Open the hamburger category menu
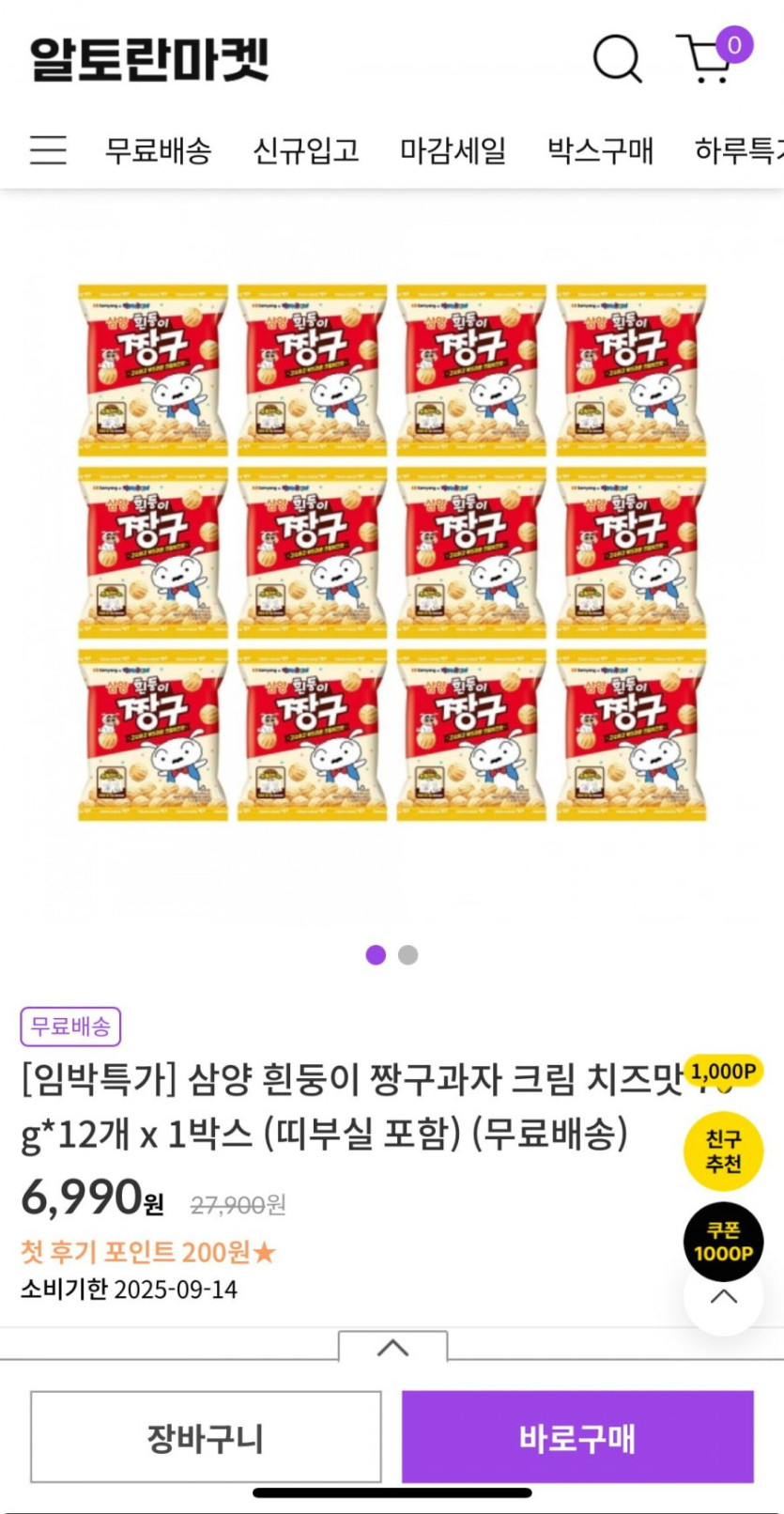The image size is (784, 1514). 48,150
